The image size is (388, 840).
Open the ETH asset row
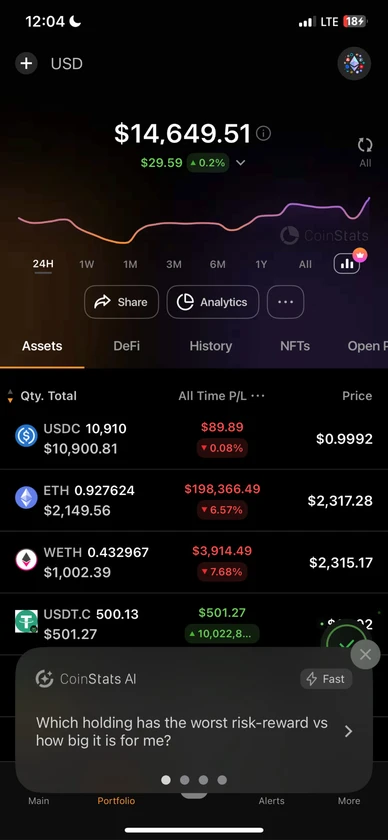pyautogui.click(x=194, y=500)
